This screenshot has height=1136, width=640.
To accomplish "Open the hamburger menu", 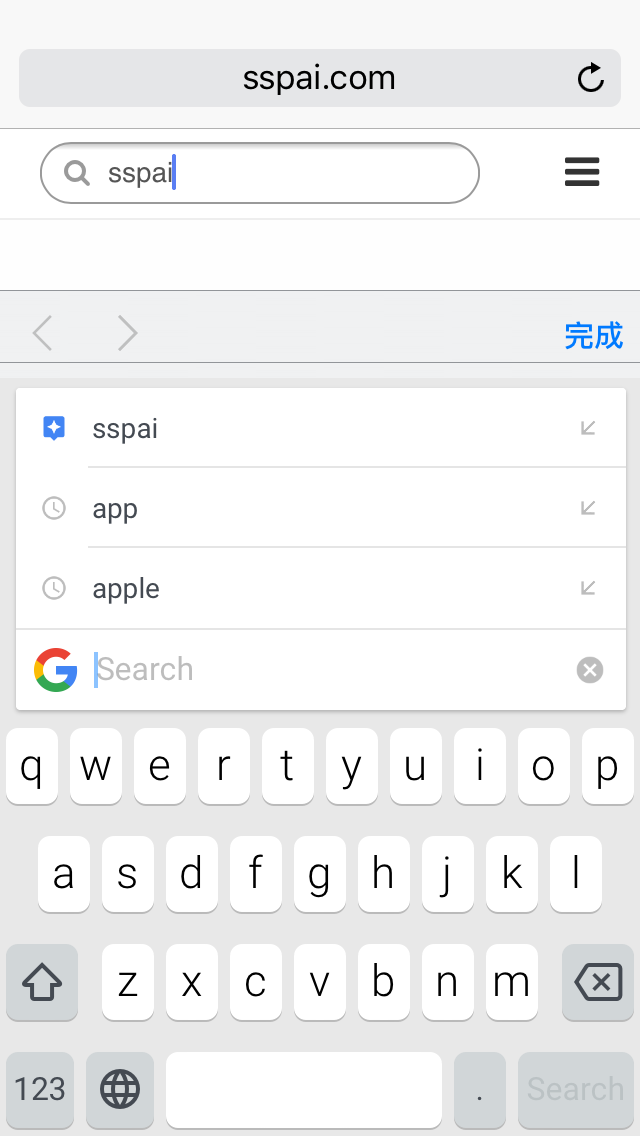I will click(582, 172).
